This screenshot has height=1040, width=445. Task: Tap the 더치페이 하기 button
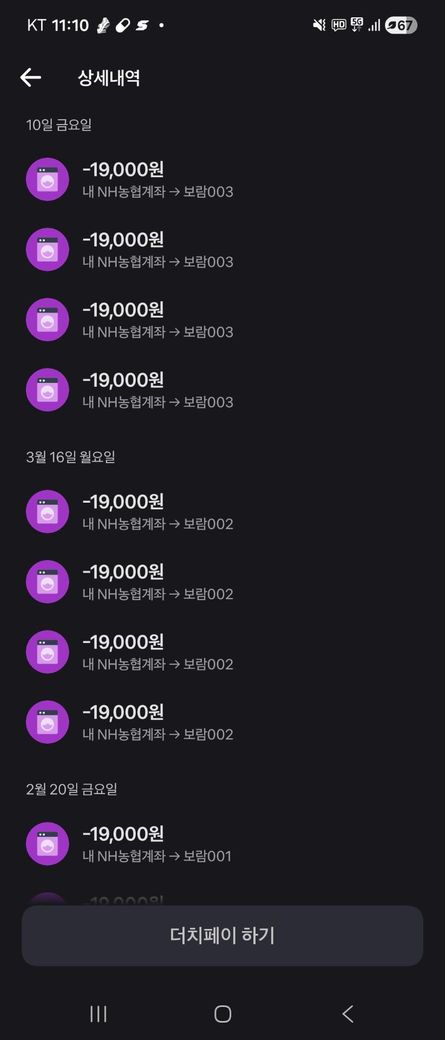point(222,935)
